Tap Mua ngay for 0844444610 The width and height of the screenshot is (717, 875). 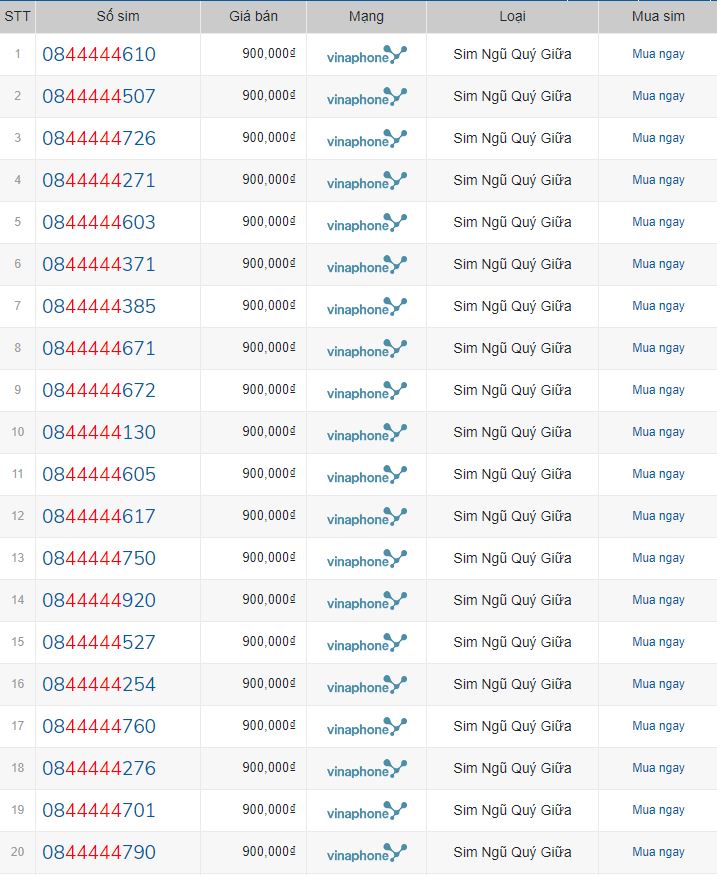pyautogui.click(x=658, y=54)
